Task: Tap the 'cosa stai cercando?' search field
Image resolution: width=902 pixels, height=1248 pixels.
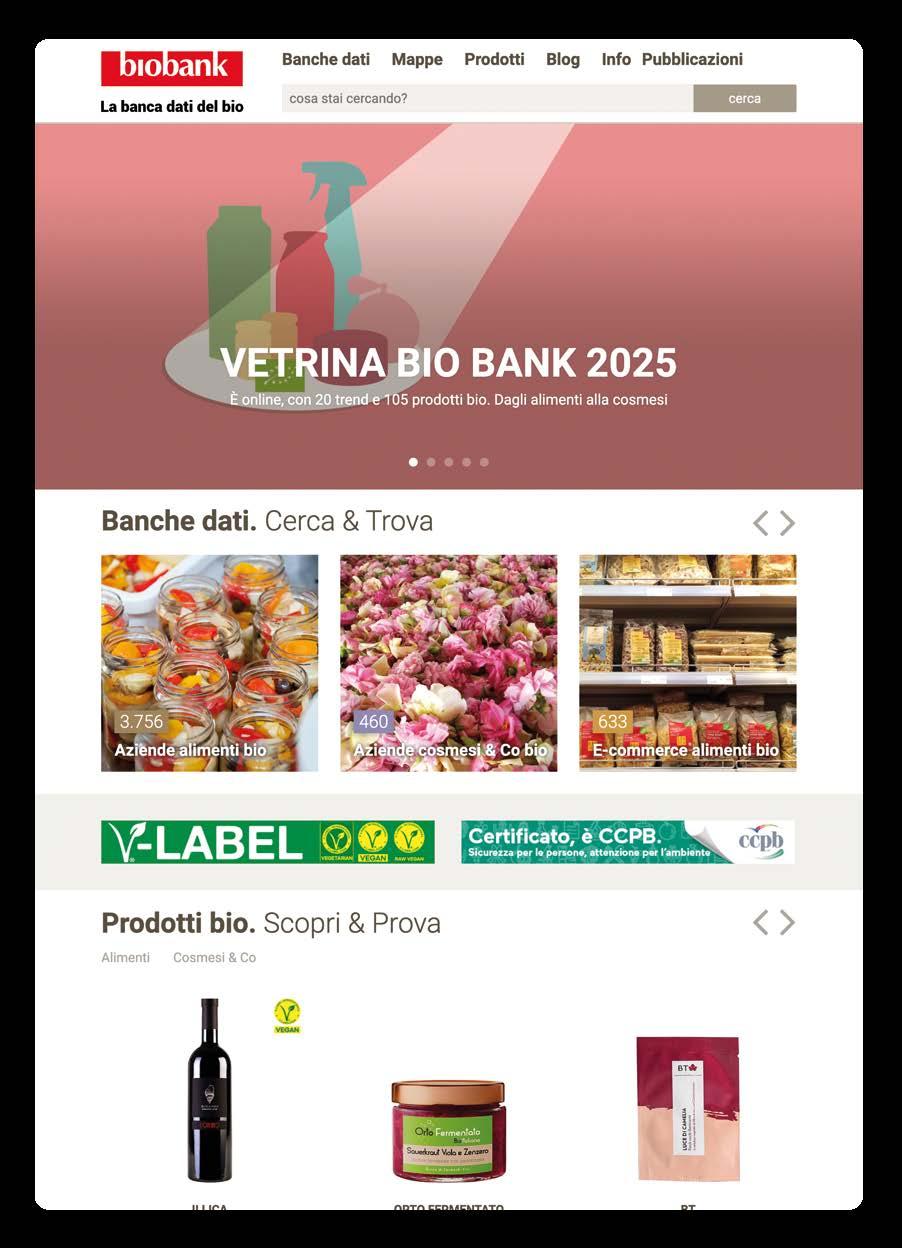Action: [x=487, y=98]
